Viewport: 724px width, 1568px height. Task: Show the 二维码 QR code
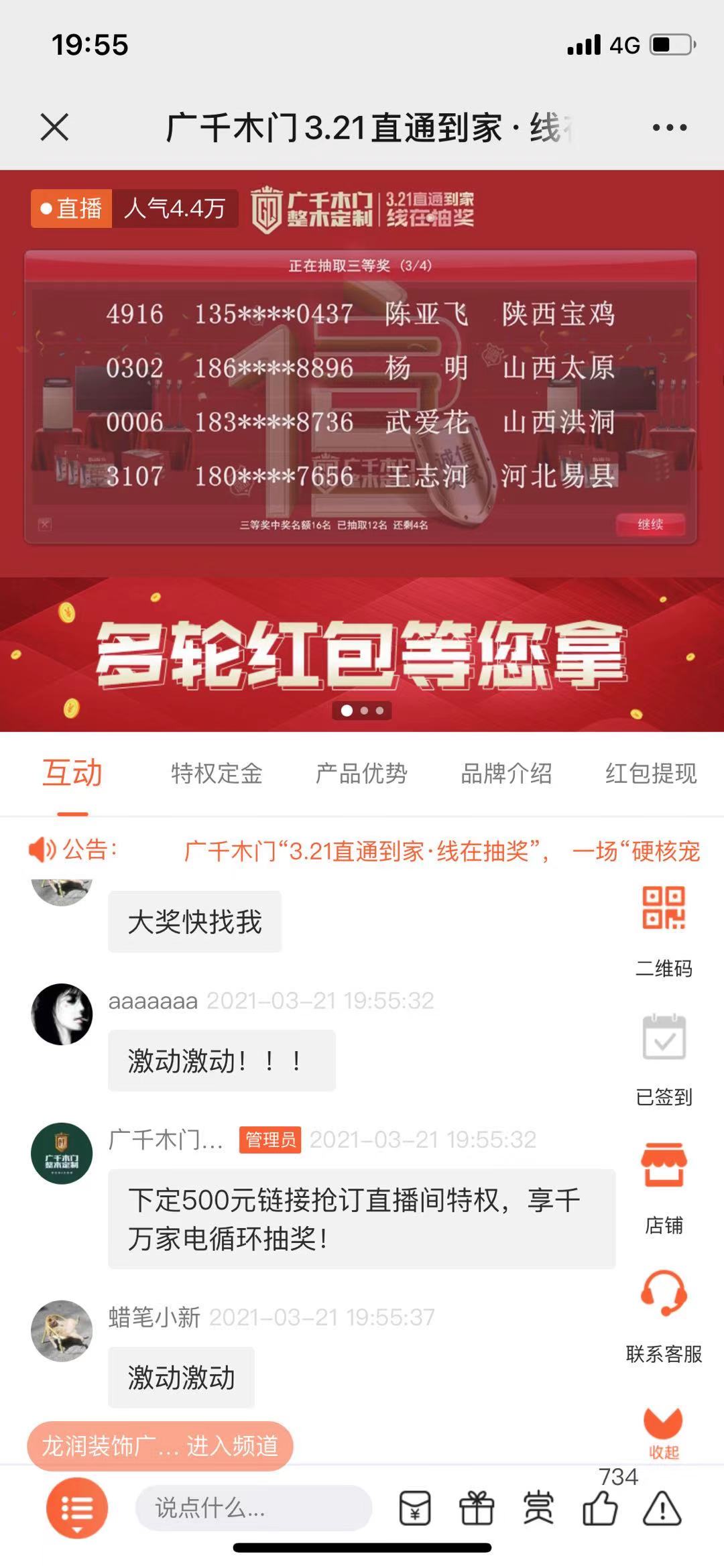tap(664, 928)
